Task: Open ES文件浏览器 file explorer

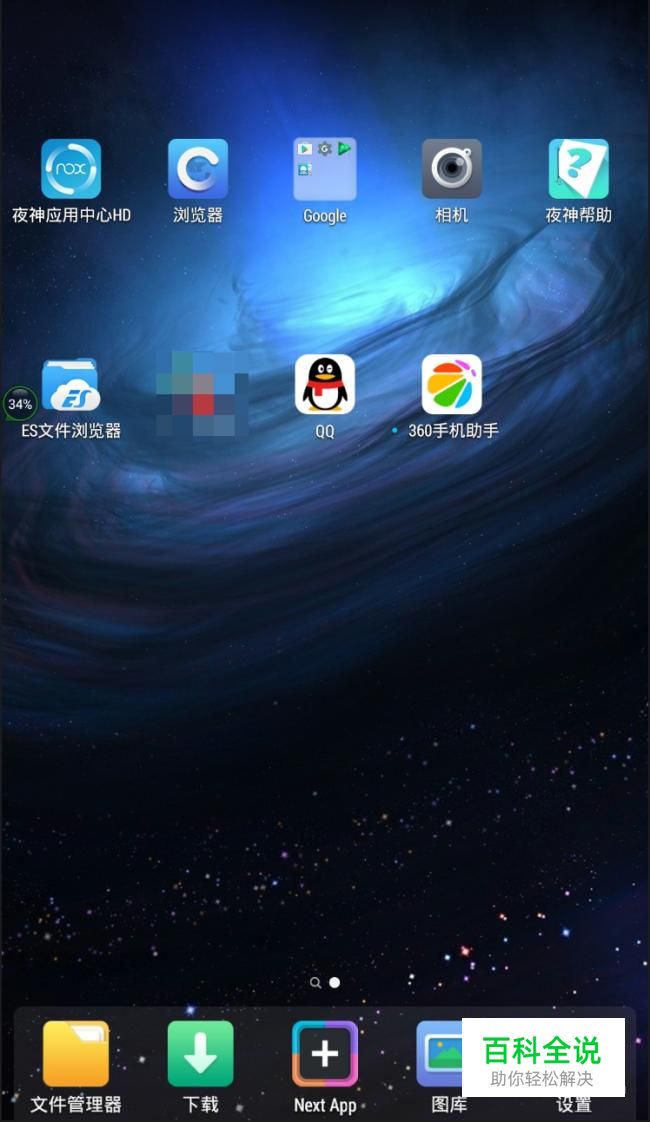Action: 71,386
